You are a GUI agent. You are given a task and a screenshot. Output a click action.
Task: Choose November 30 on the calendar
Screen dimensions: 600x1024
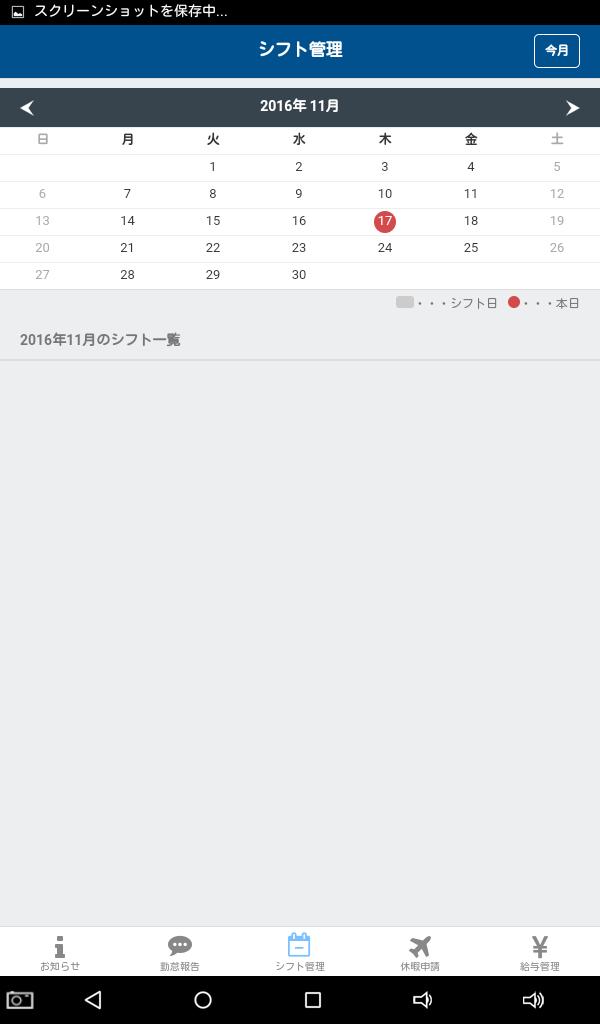[299, 275]
